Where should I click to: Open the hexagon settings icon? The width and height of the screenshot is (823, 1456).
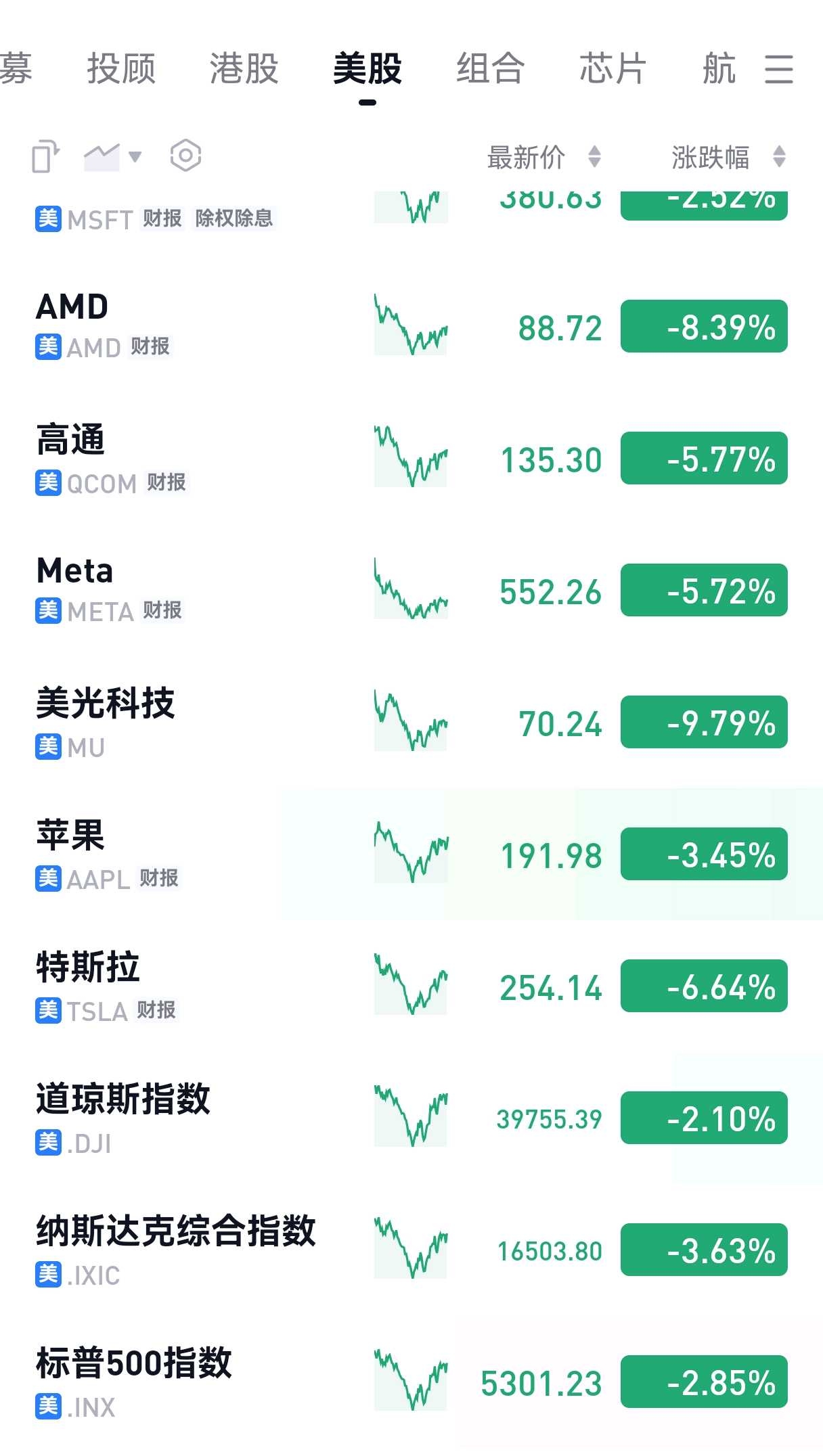183,155
